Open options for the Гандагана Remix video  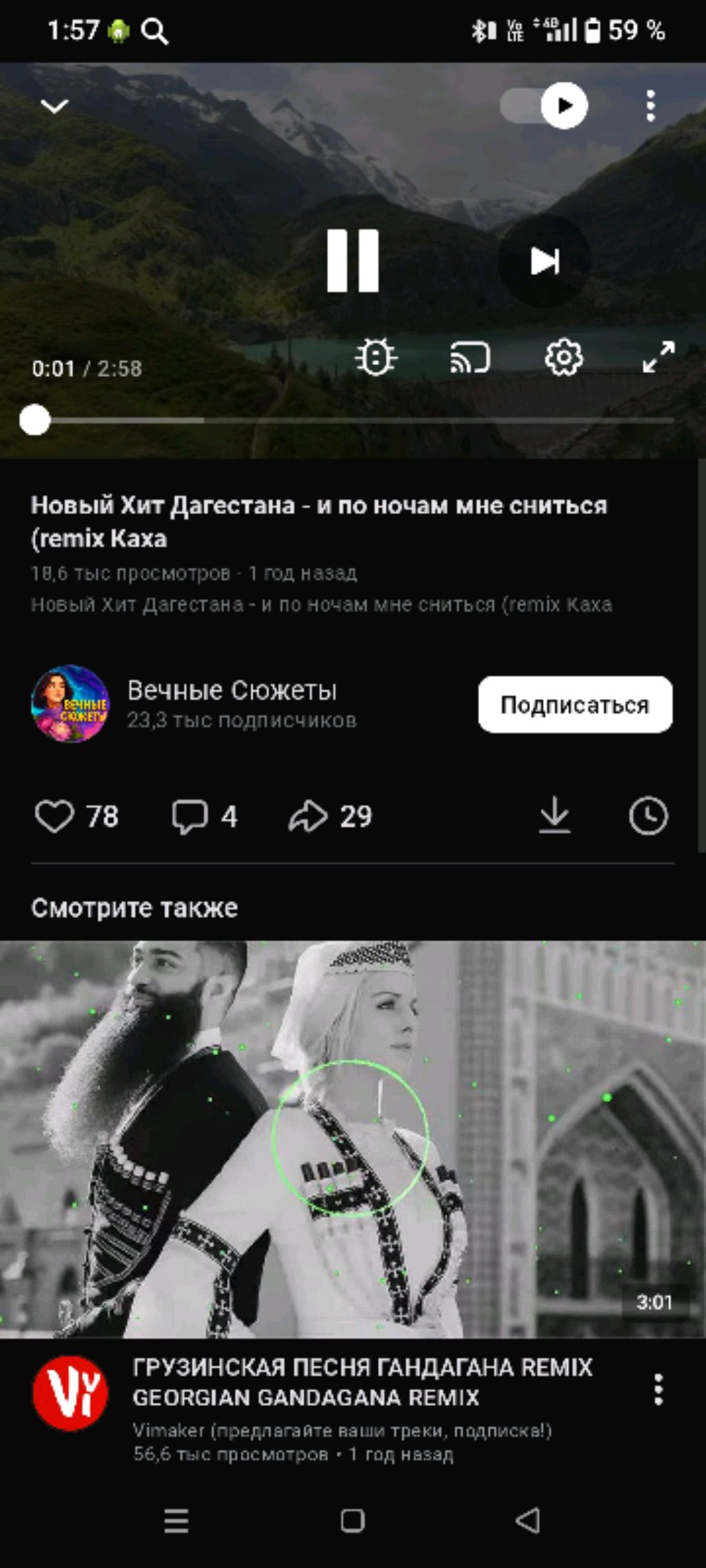pyautogui.click(x=658, y=1389)
